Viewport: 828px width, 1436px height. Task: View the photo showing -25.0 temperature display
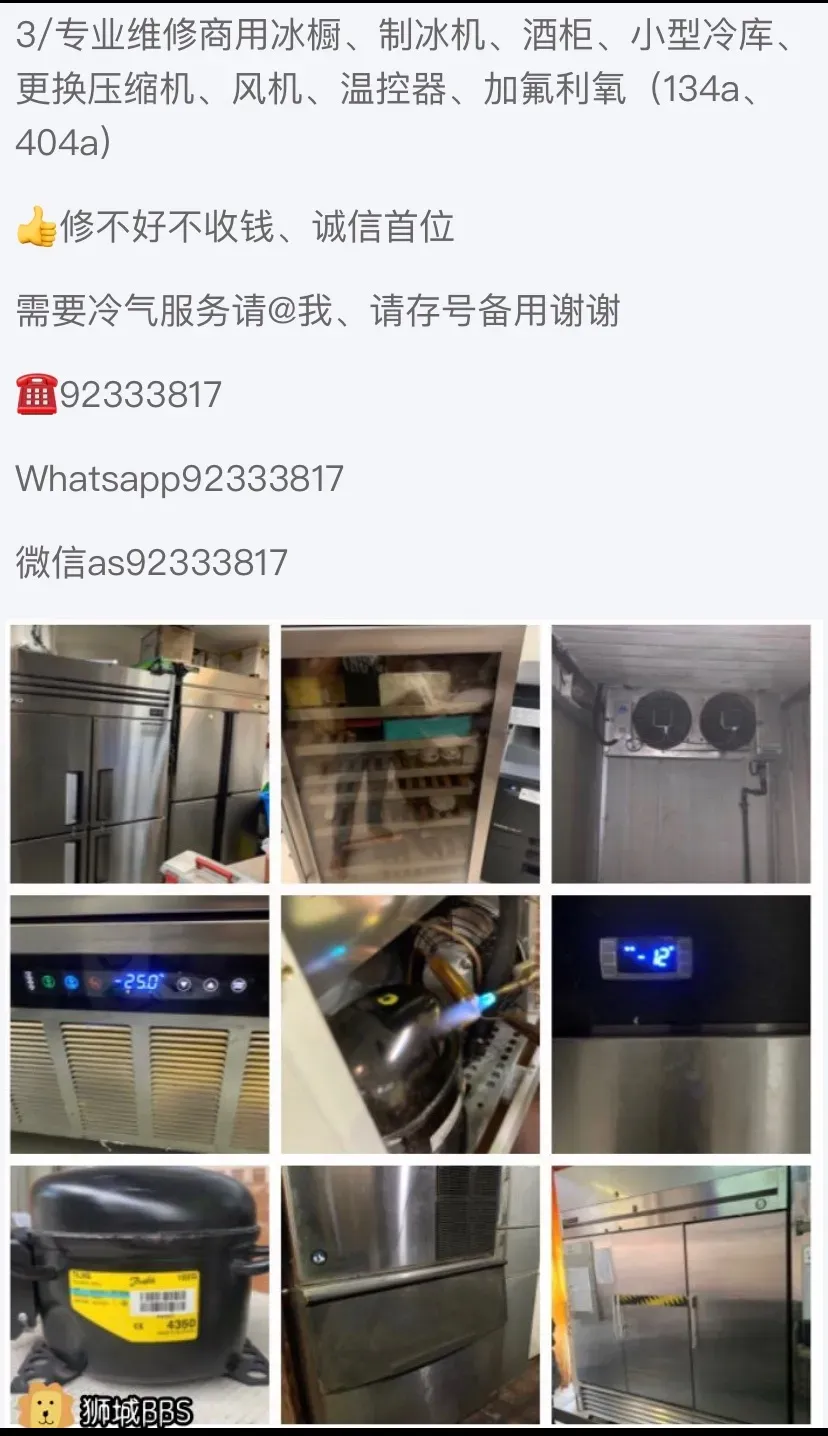[x=140, y=1024]
